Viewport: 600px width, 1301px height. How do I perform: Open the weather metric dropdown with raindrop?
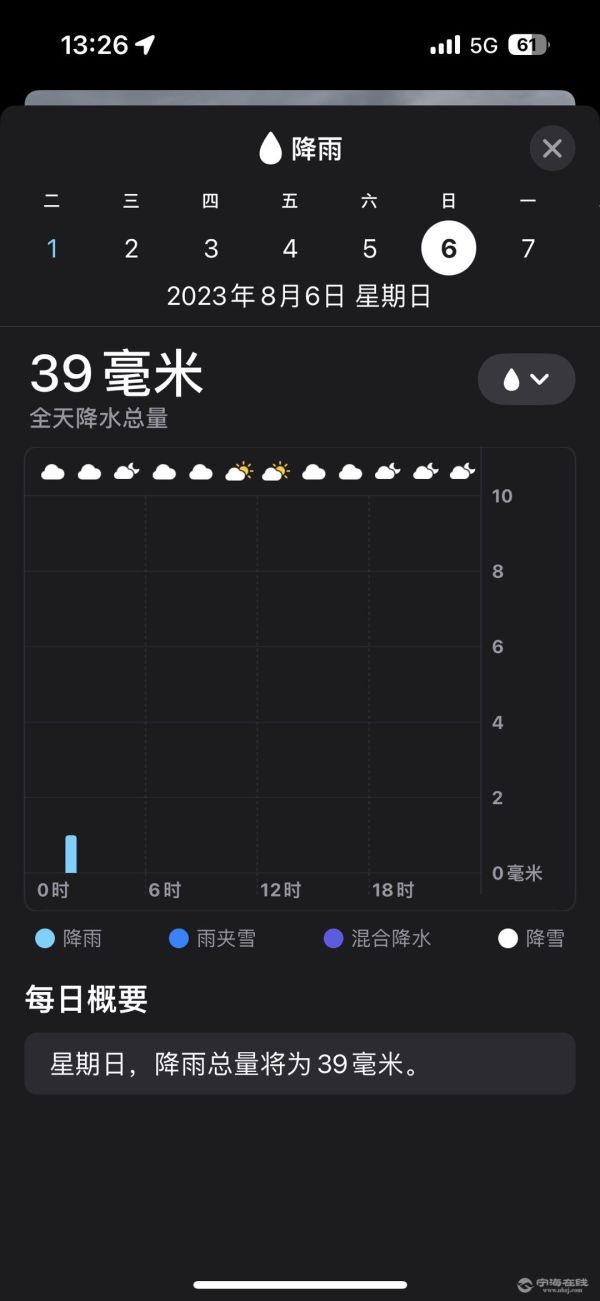click(526, 379)
